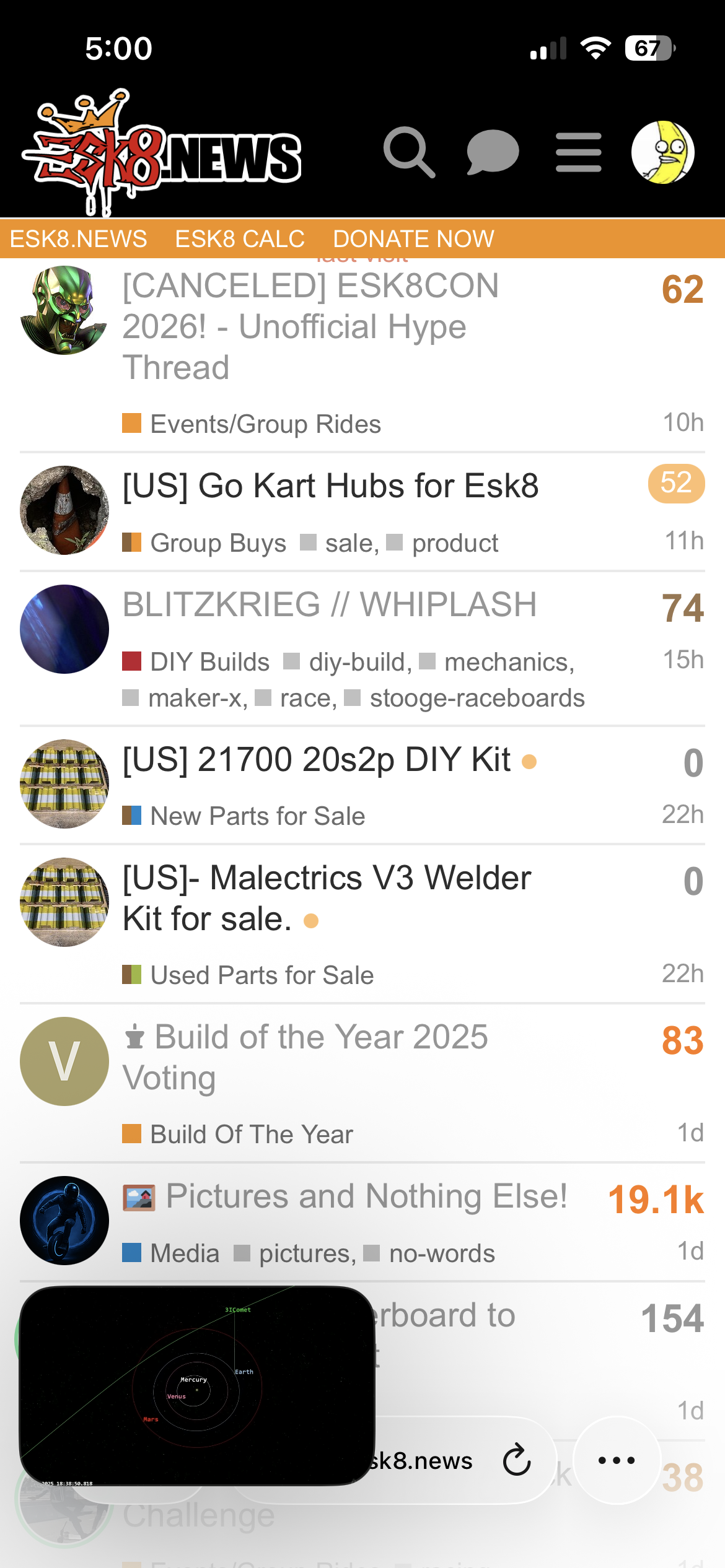
Task: Open the ESK8.NEWS orange bar link
Action: coord(79,239)
